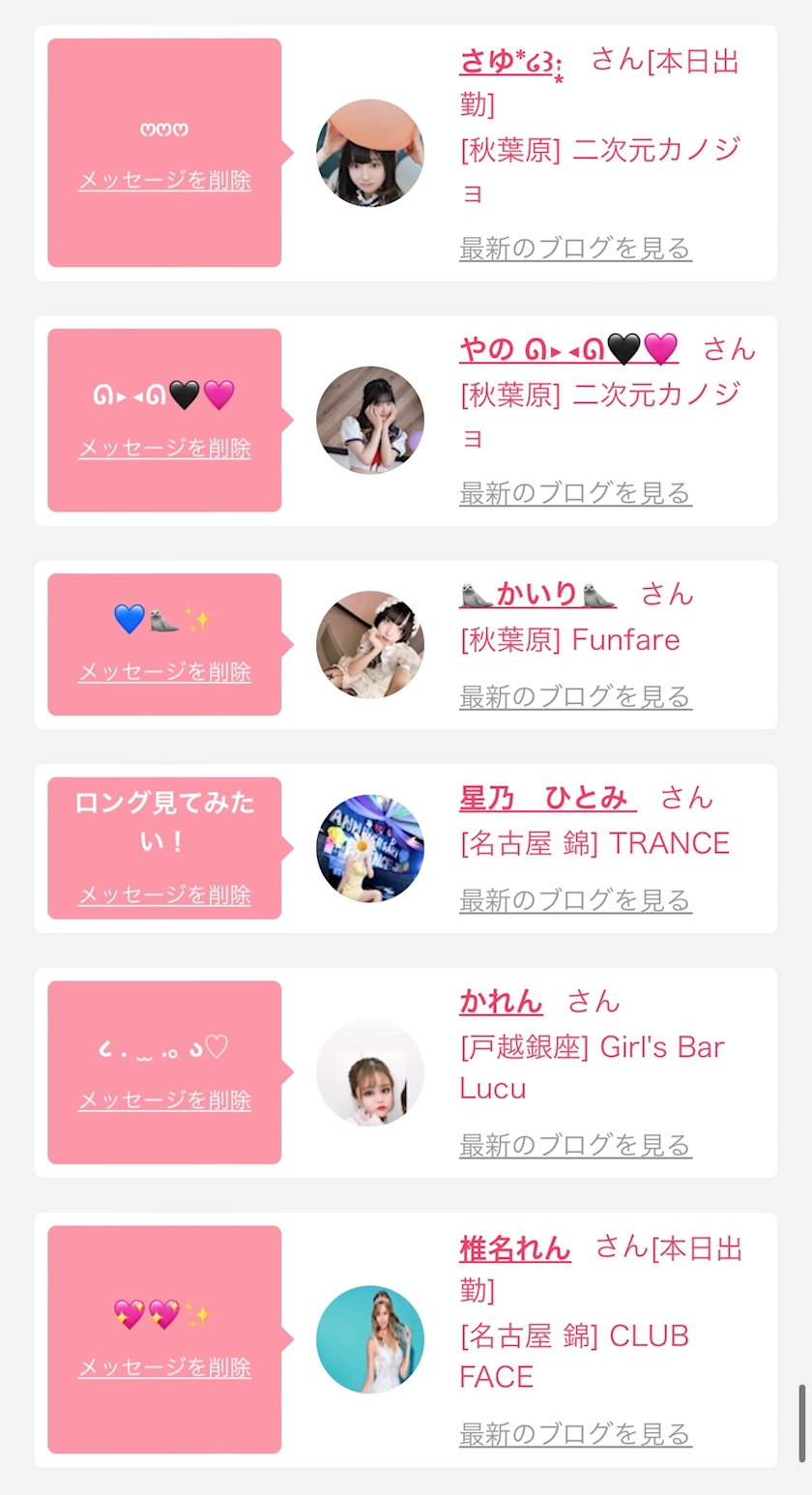
Task: Open かれん's profile name link
Action: [x=501, y=1001]
